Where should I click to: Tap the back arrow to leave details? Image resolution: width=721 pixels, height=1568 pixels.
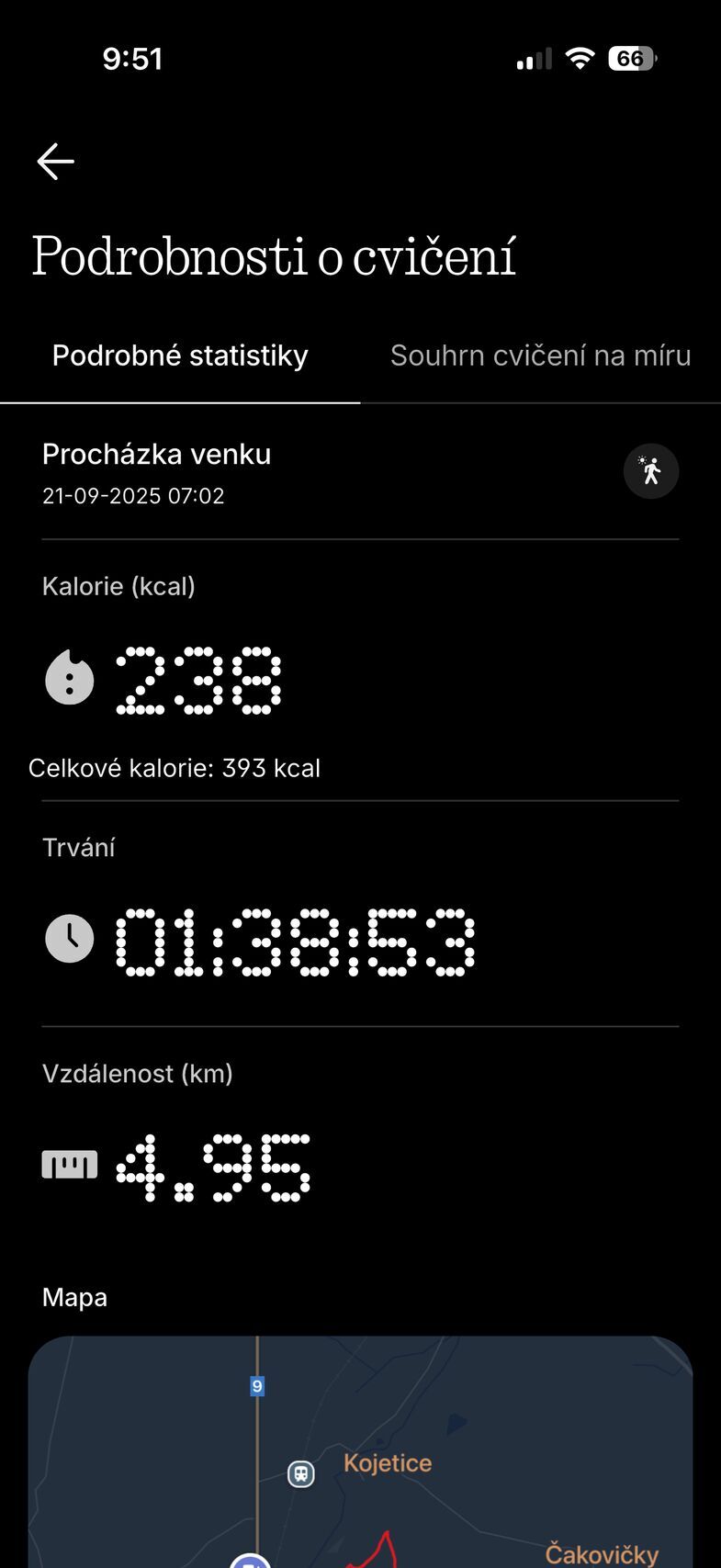coord(54,161)
